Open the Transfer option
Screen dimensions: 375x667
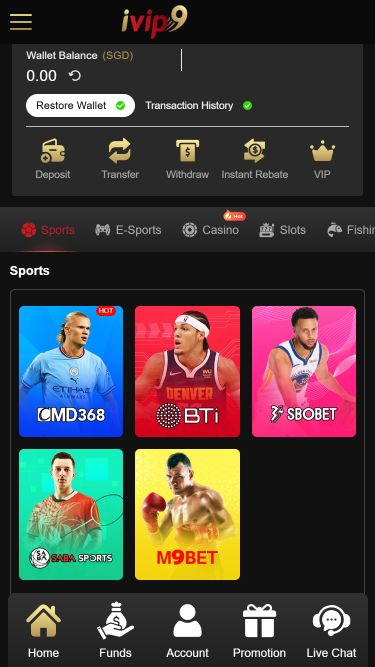[120, 160]
